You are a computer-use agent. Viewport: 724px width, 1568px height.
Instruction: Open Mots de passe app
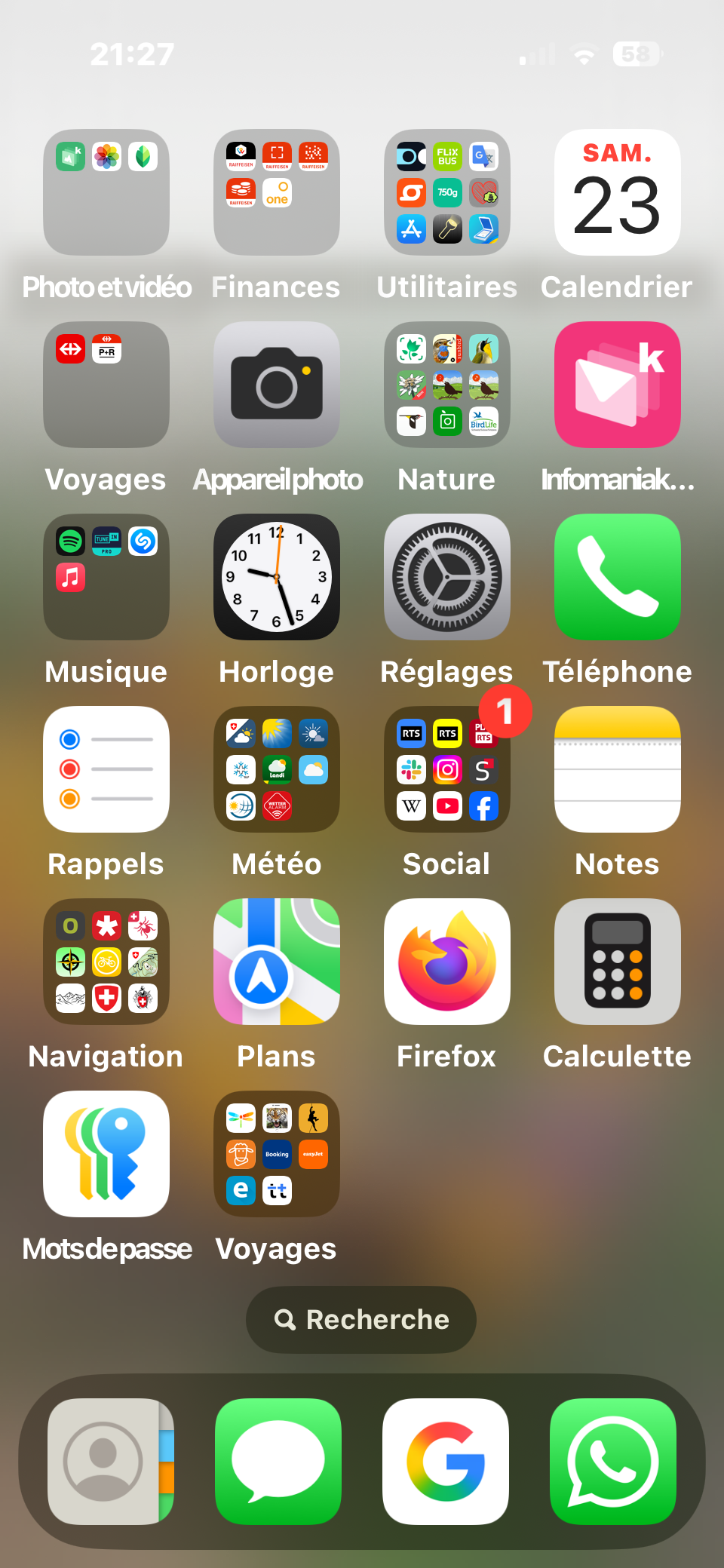106,1154
